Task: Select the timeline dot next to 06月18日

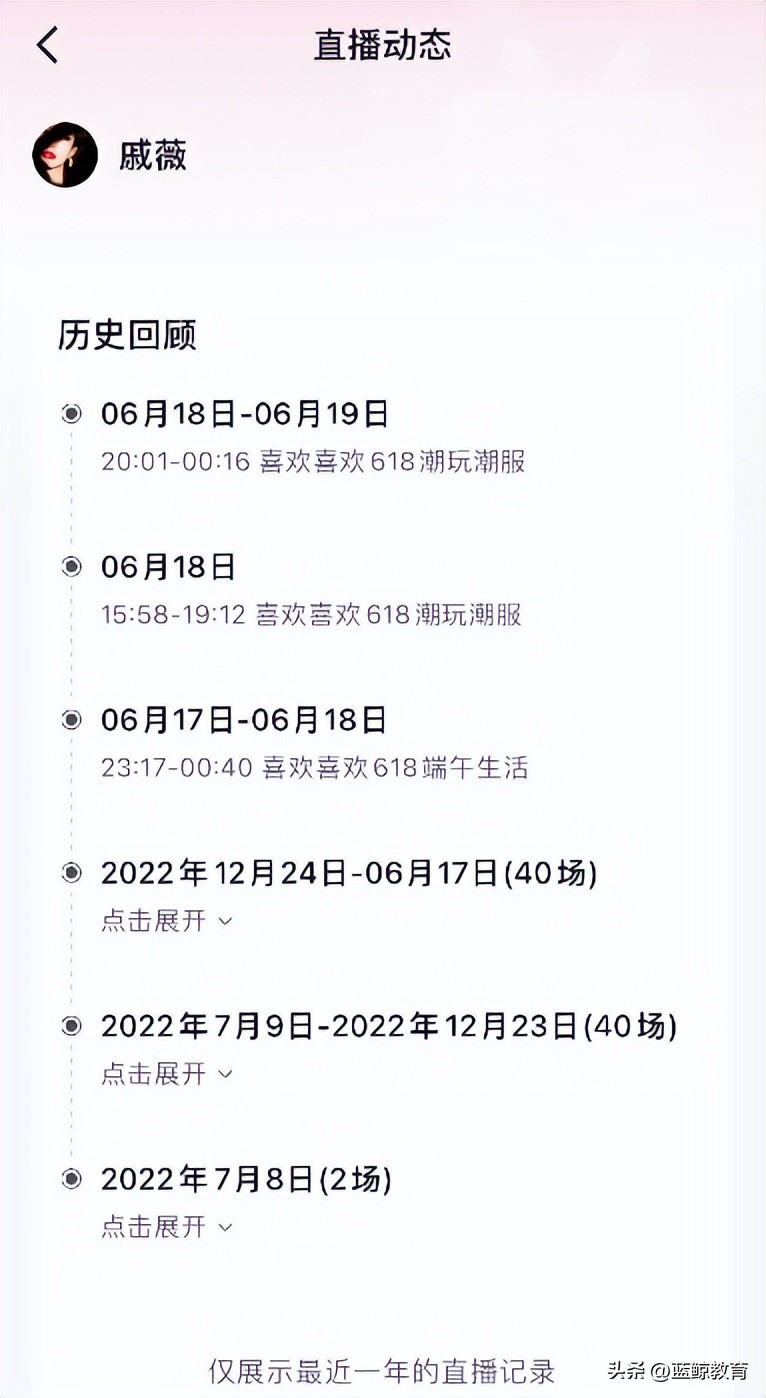Action: coord(71,566)
